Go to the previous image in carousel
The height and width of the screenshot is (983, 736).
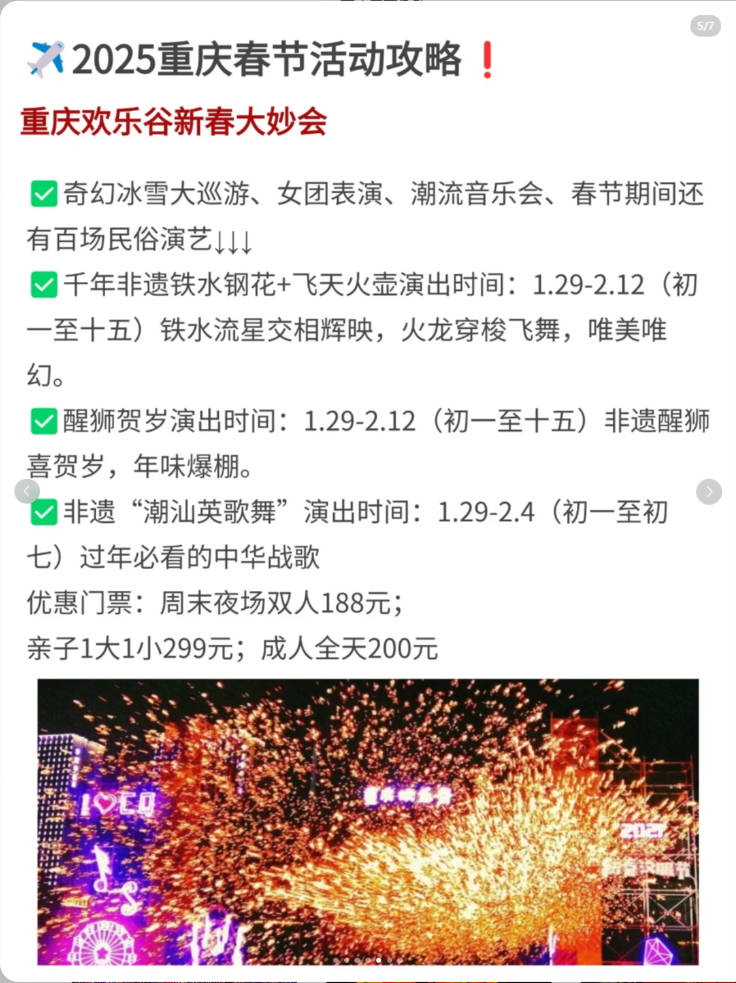click(27, 491)
